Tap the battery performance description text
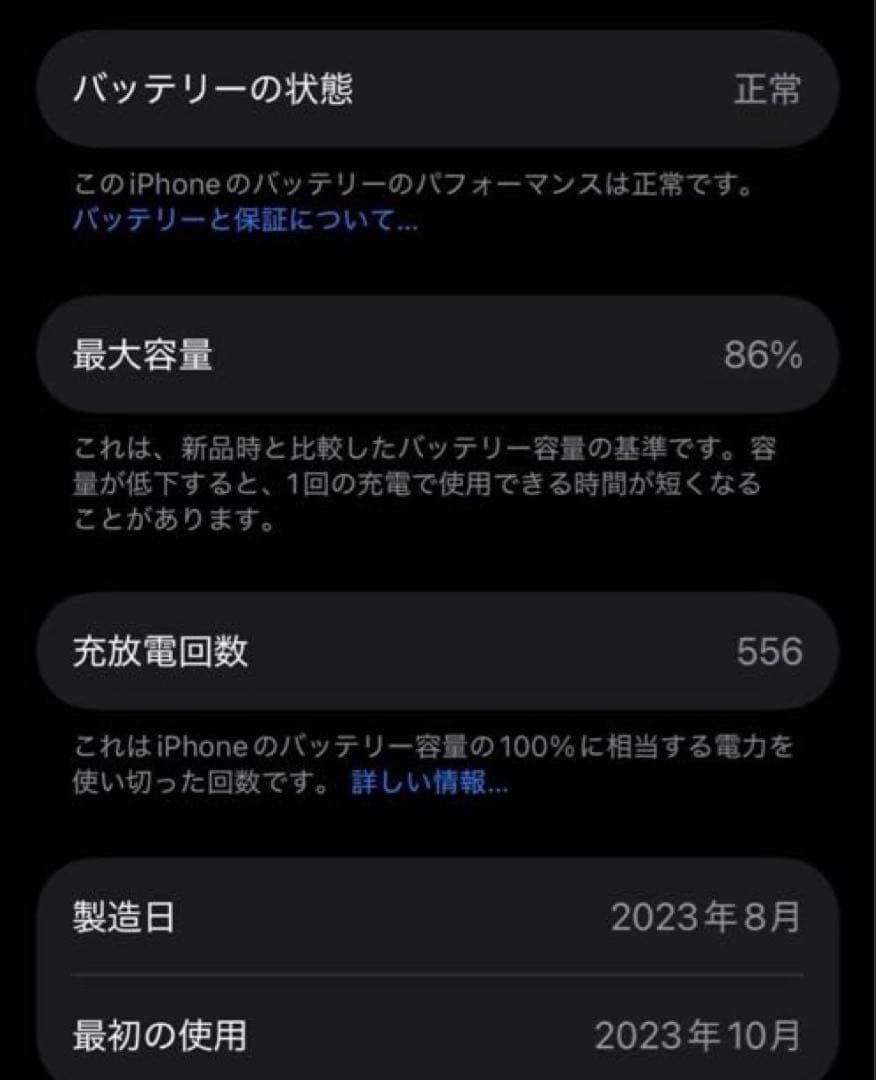This screenshot has width=876, height=1080. pyautogui.click(x=412, y=182)
